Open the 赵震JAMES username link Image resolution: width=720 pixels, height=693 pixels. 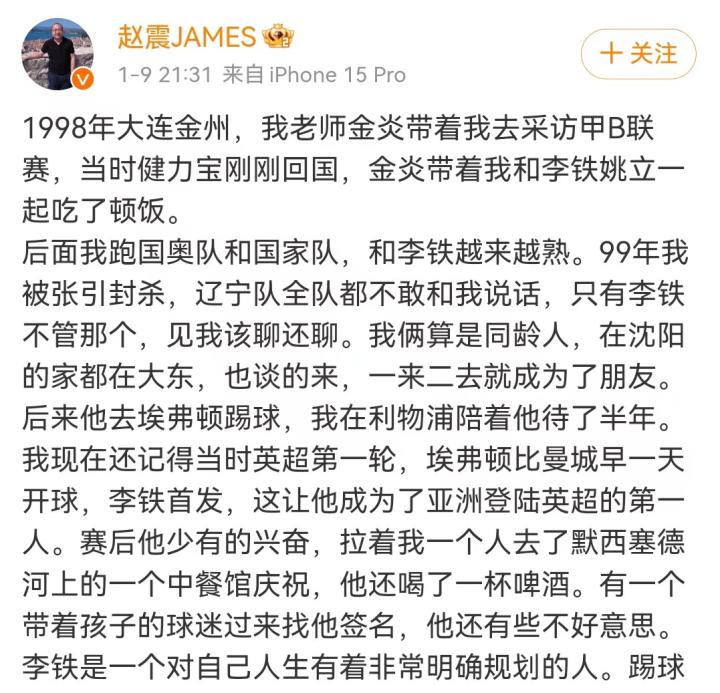tap(187, 37)
